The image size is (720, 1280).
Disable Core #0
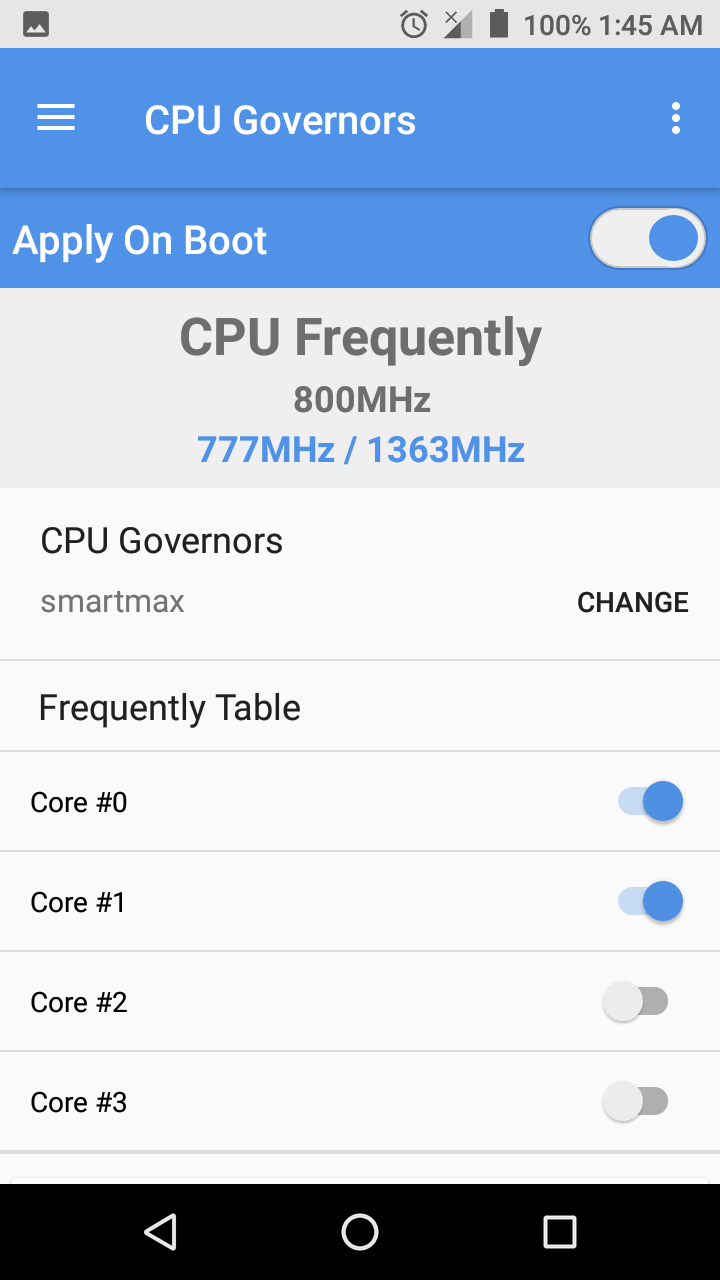point(650,802)
